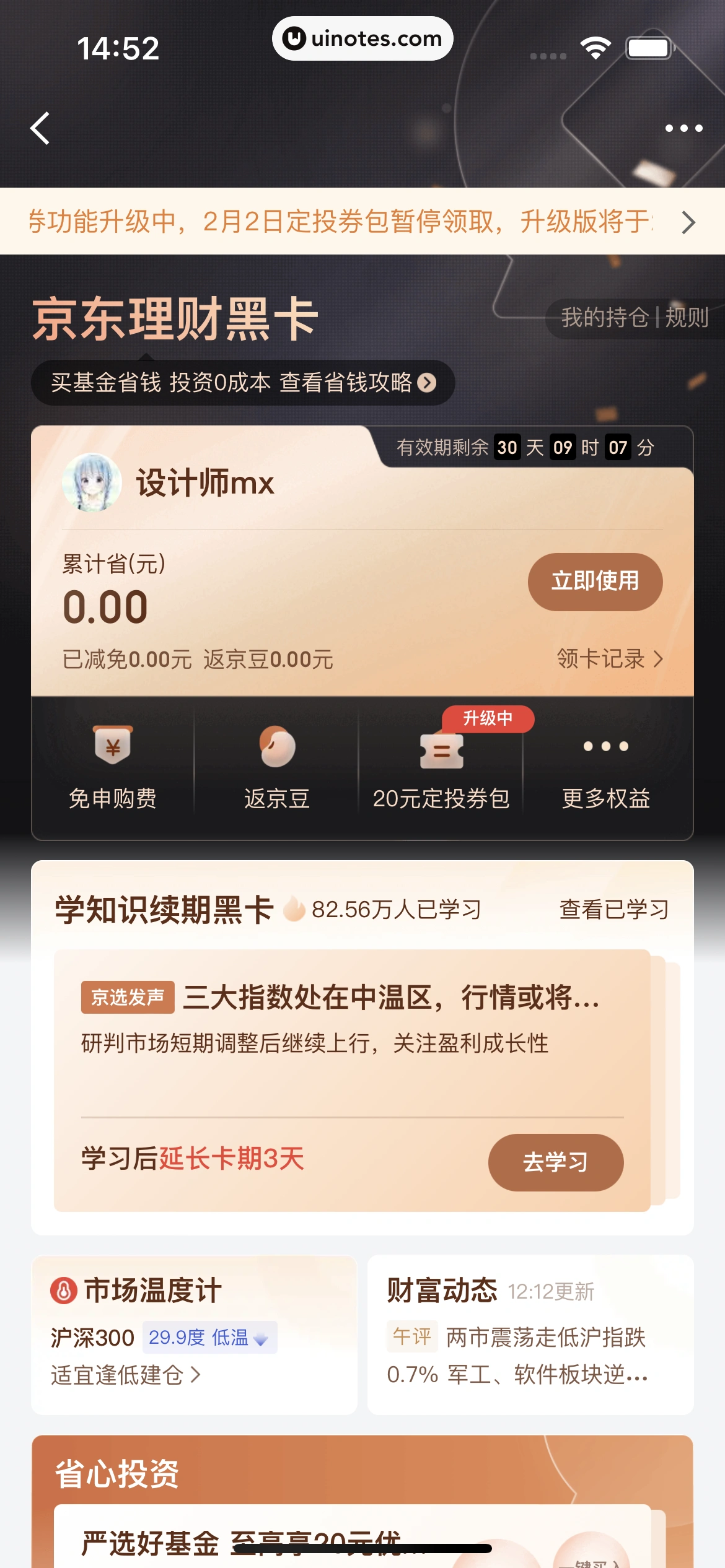Show 更多权益 more benefits
This screenshot has height=1568, width=725.
(x=605, y=768)
